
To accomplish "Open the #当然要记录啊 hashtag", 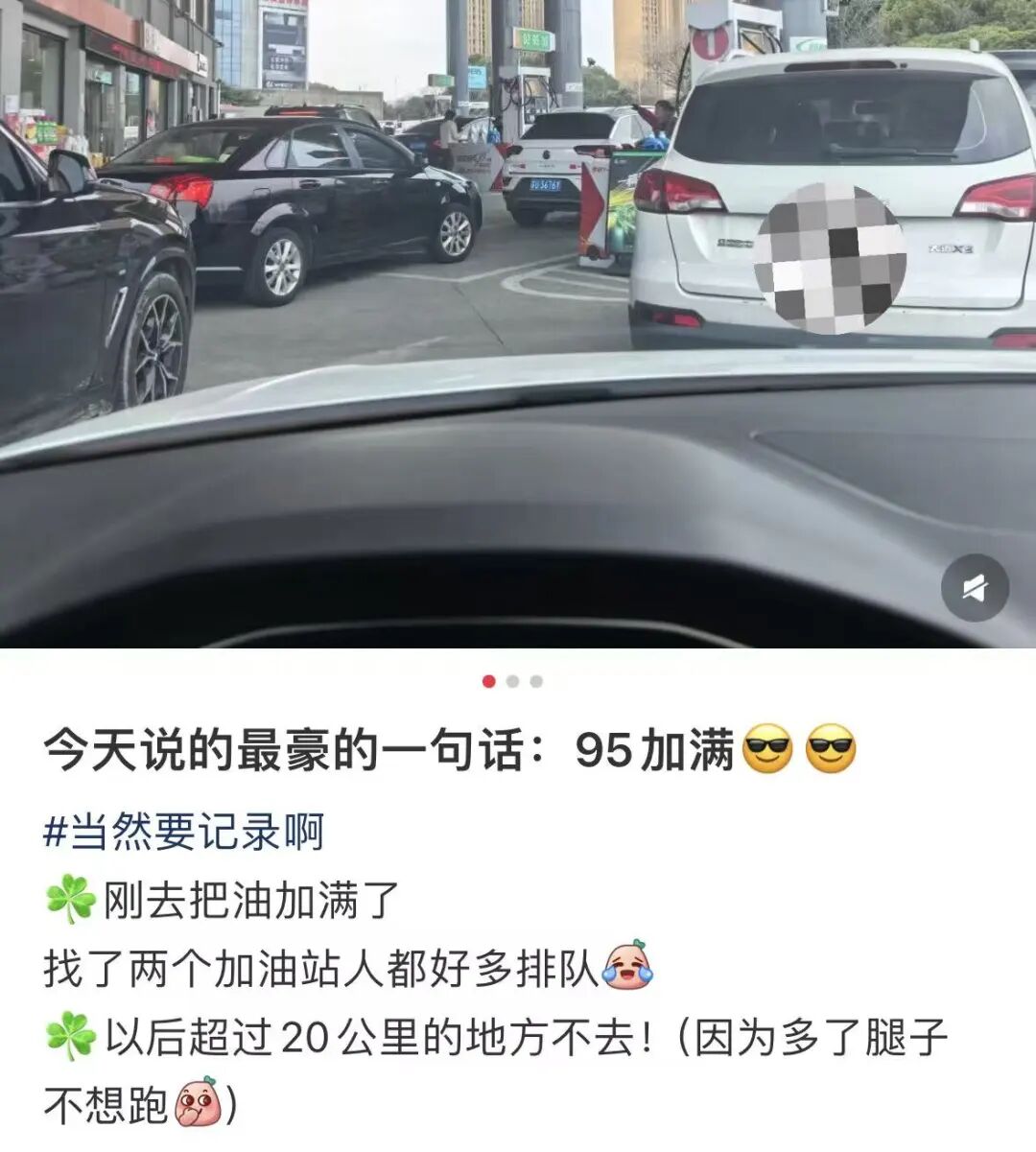I will pyautogui.click(x=184, y=832).
